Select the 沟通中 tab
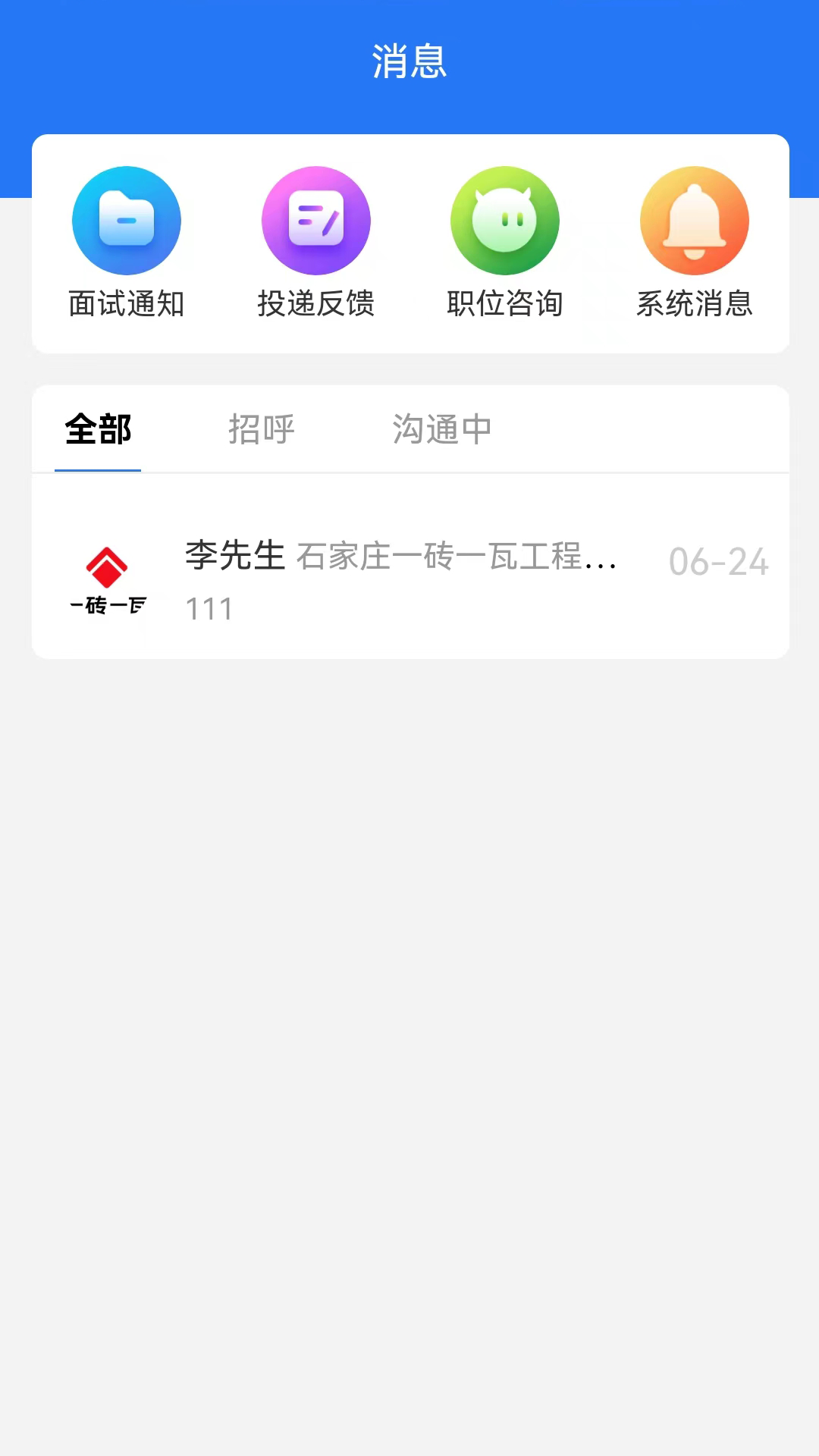819x1456 pixels. click(442, 429)
